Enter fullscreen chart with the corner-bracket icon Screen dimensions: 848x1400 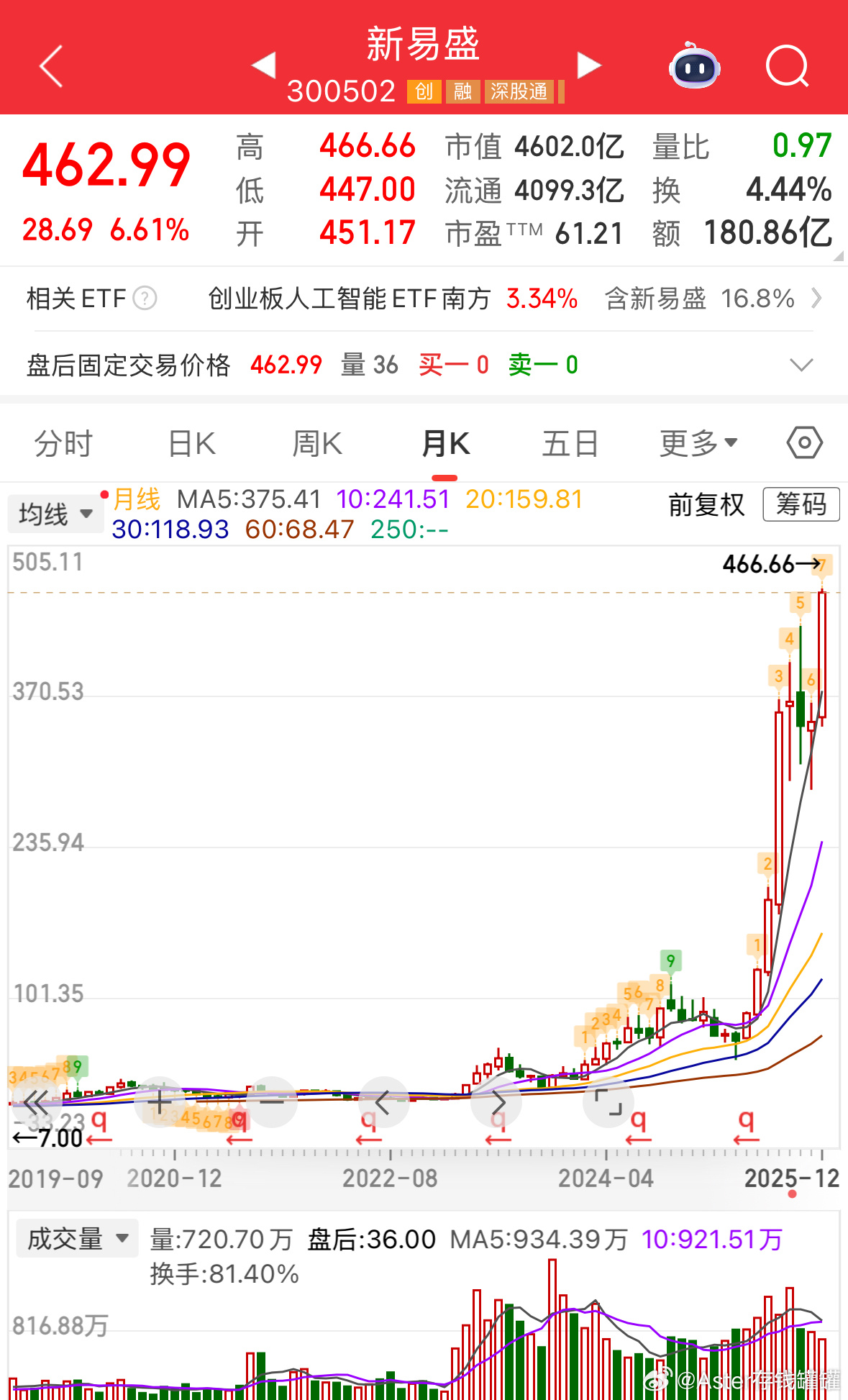pos(608,1102)
